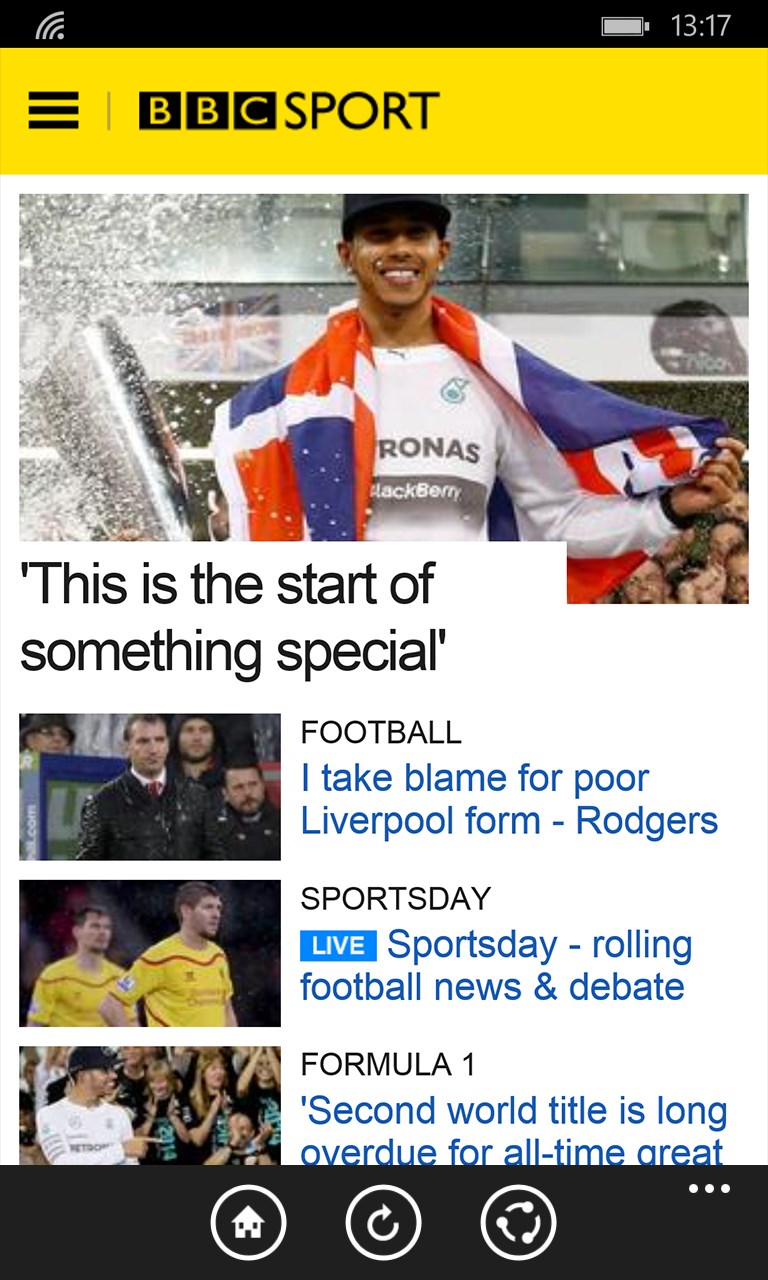This screenshot has height=1280, width=768.
Task: Refresh the page with the reload icon
Action: pos(383,1222)
